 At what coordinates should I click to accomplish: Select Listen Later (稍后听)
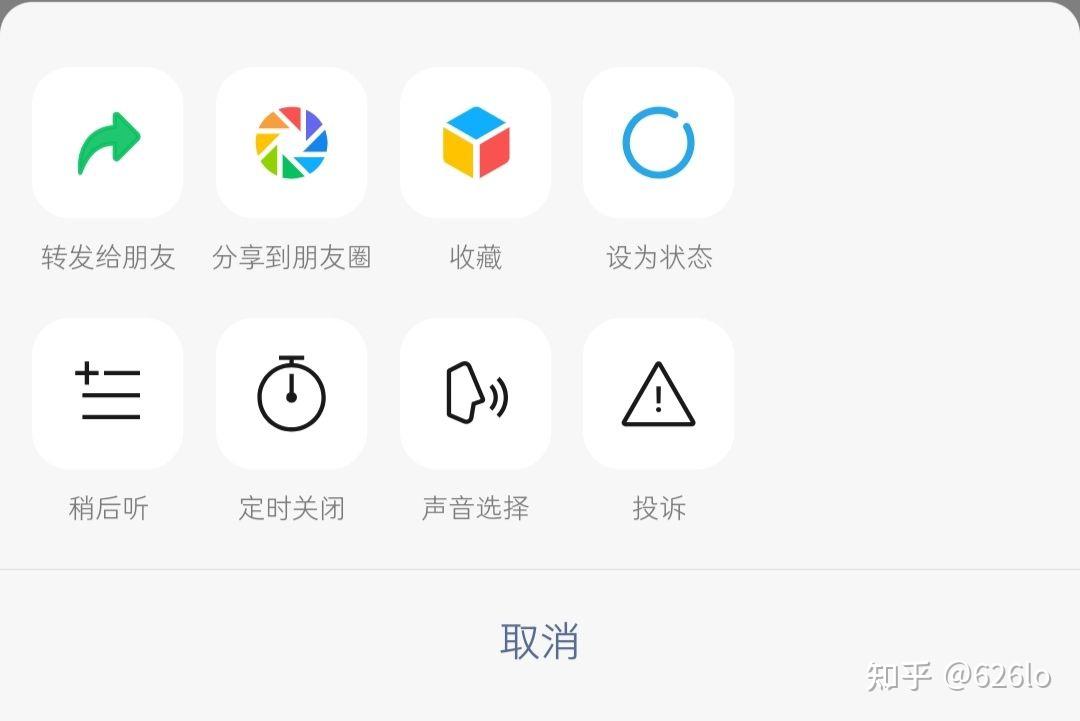tap(108, 394)
